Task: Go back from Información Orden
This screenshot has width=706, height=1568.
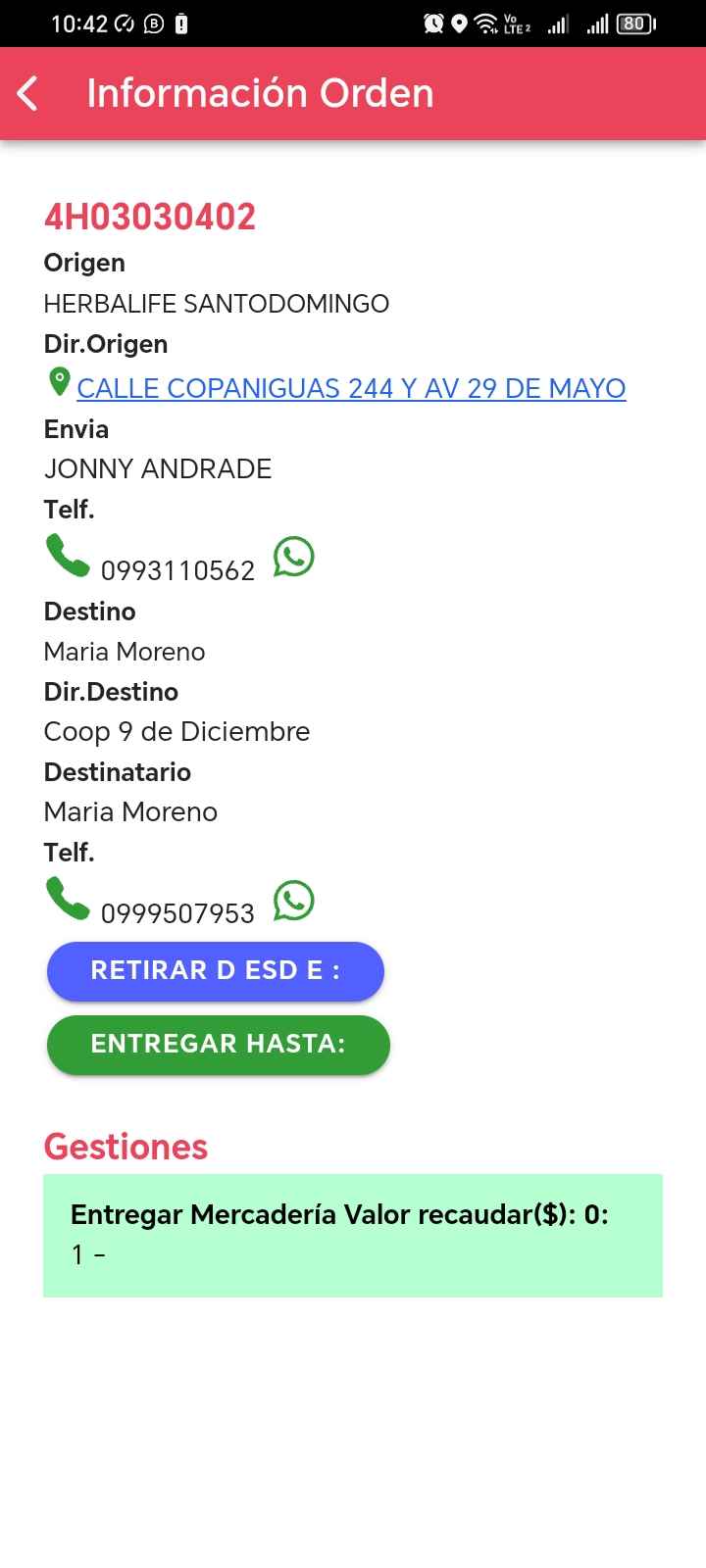Action: tap(28, 94)
